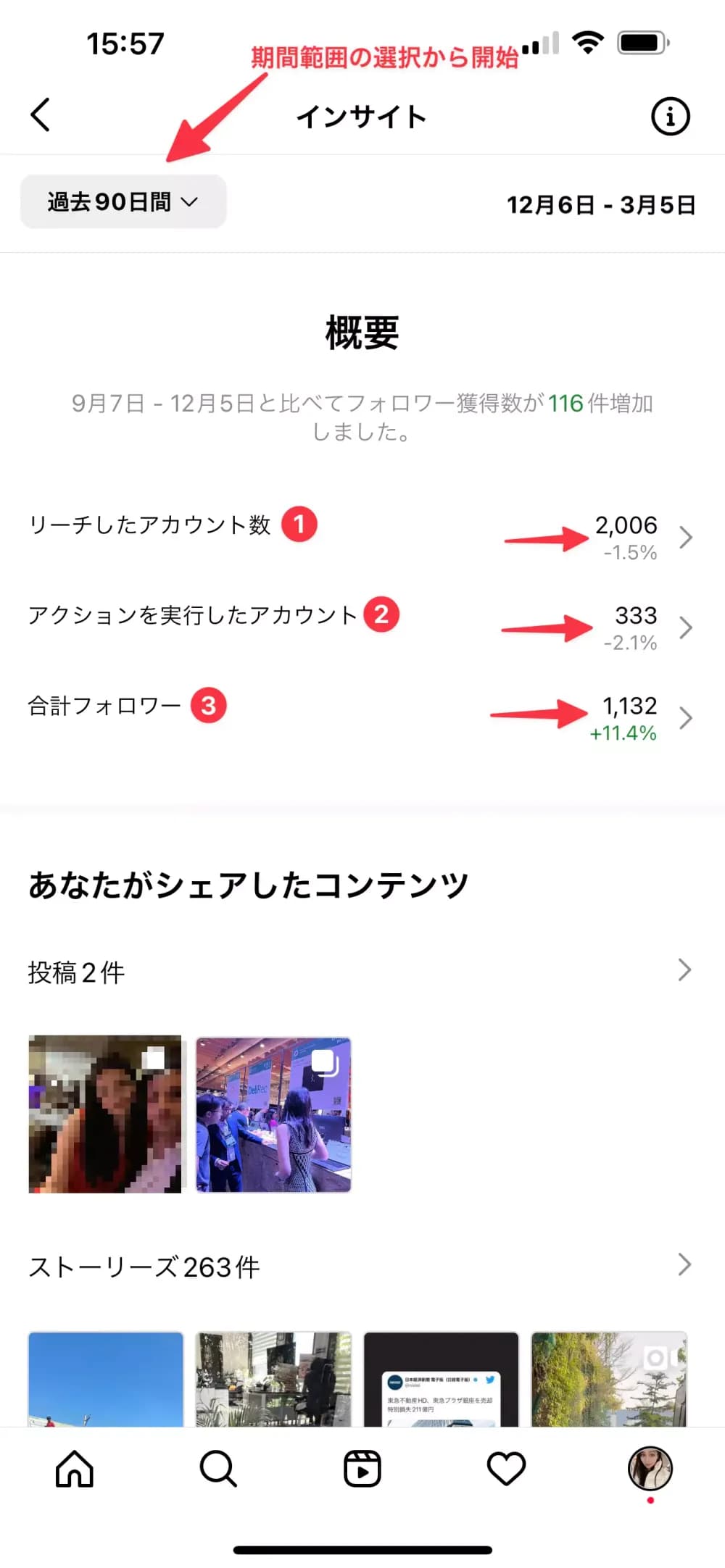Screen dimensions: 725x1568
Task: Open the insights info icon
Action: point(670,116)
